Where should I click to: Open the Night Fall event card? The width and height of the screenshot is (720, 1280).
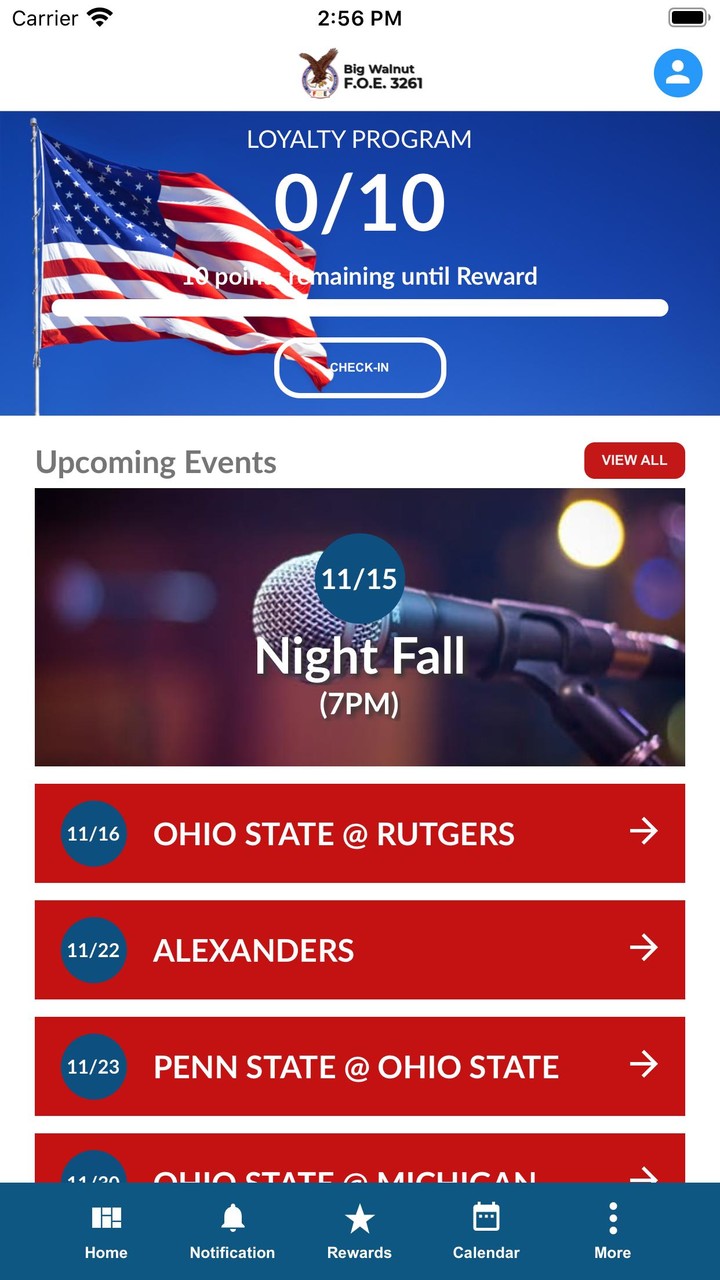360,627
